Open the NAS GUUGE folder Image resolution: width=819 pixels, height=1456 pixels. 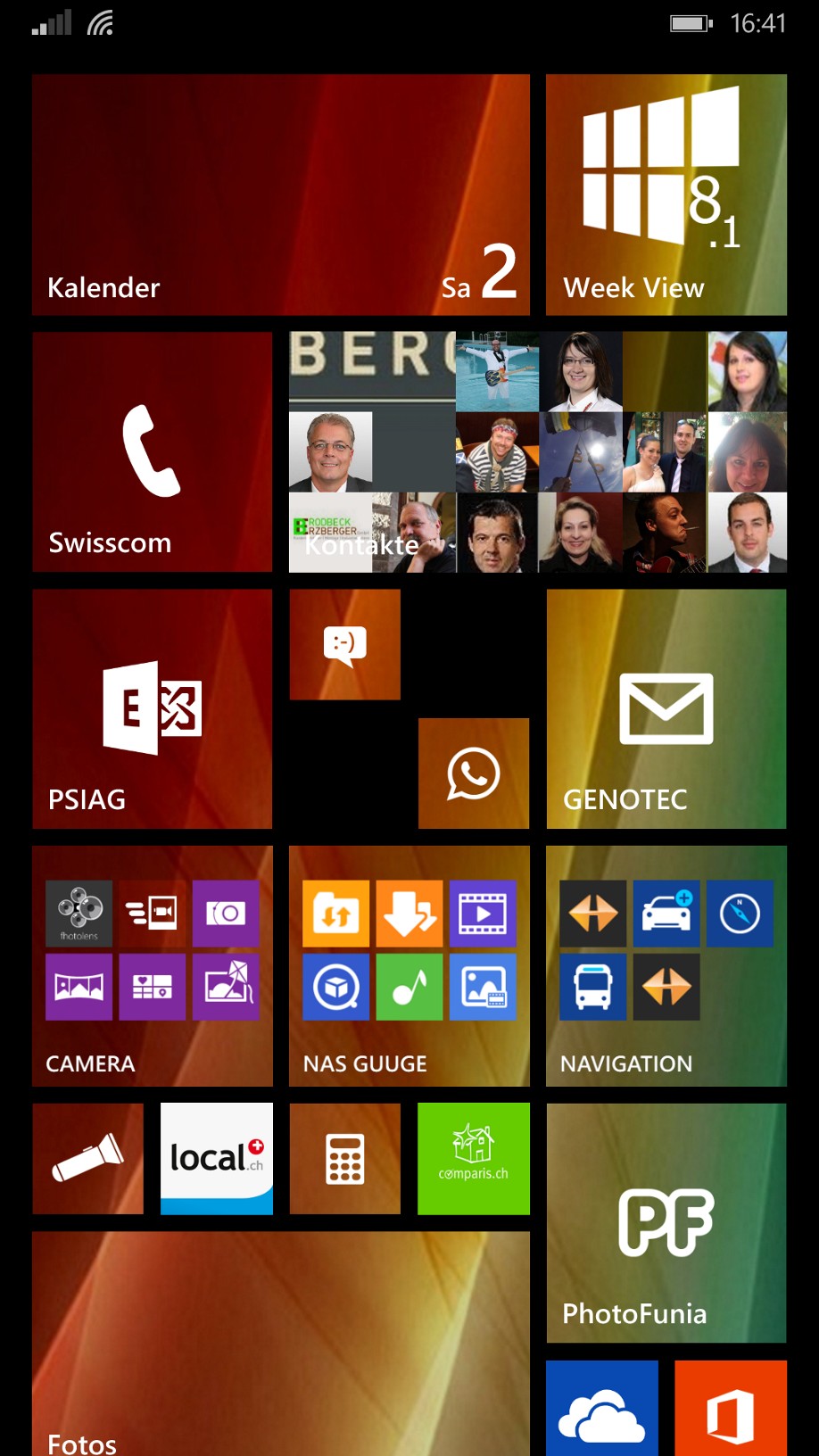click(409, 965)
